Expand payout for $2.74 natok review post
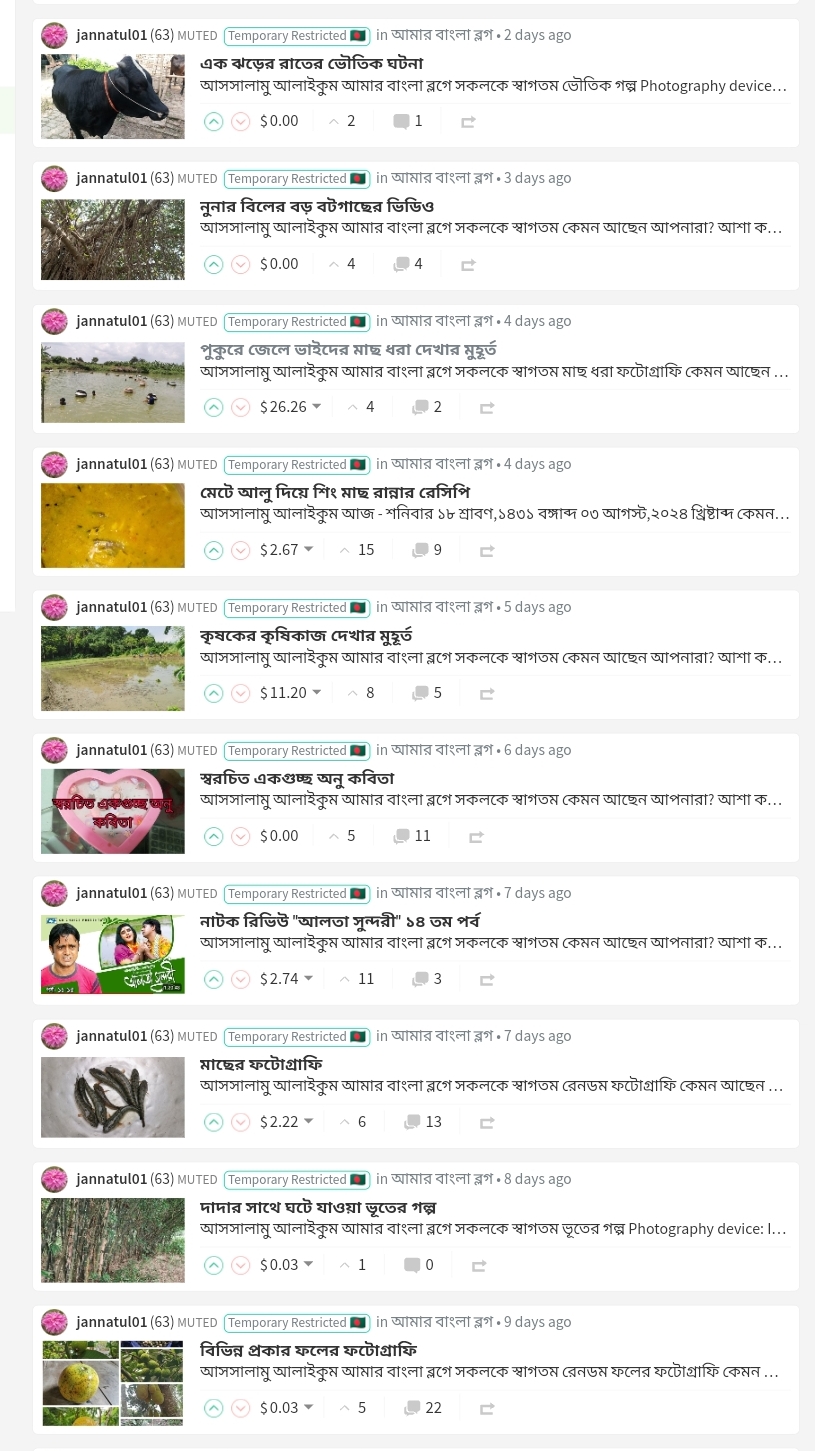 point(309,979)
